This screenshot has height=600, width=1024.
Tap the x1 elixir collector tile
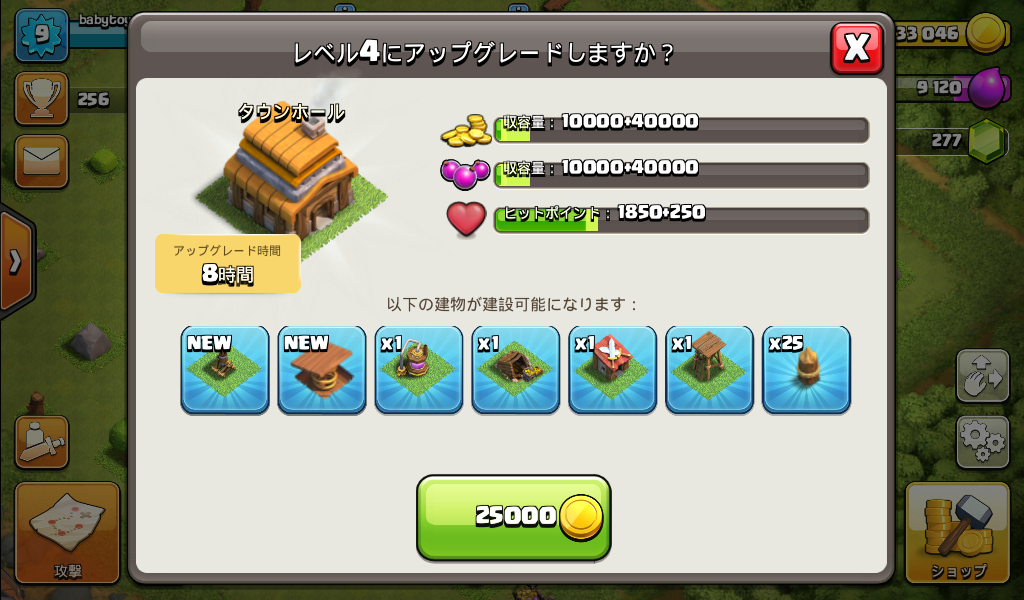(x=419, y=369)
